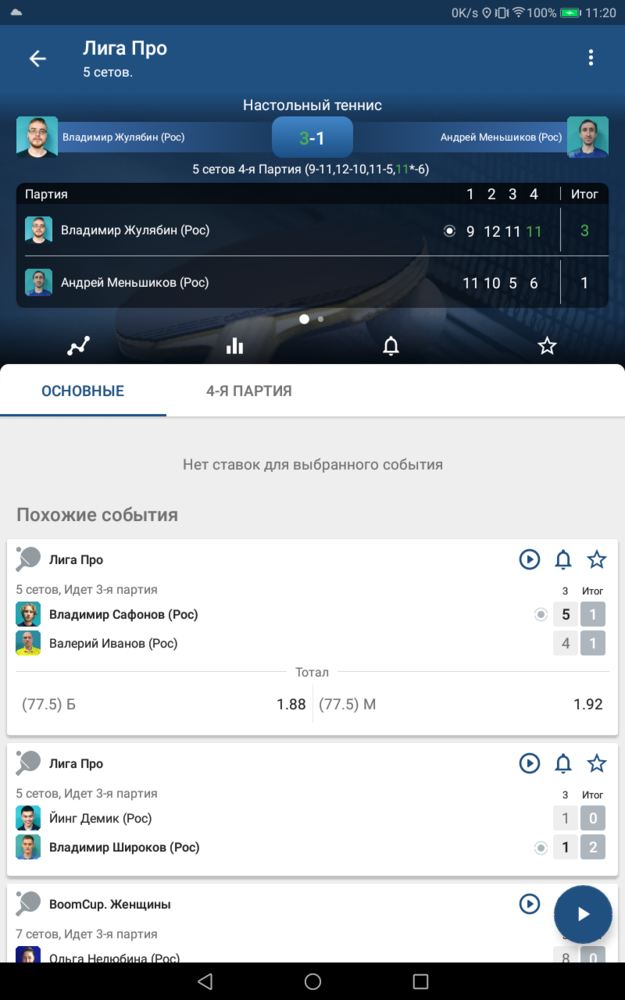Select the ОСНОВНЫЕ tab
Image resolution: width=625 pixels, height=1000 pixels.
[83, 391]
